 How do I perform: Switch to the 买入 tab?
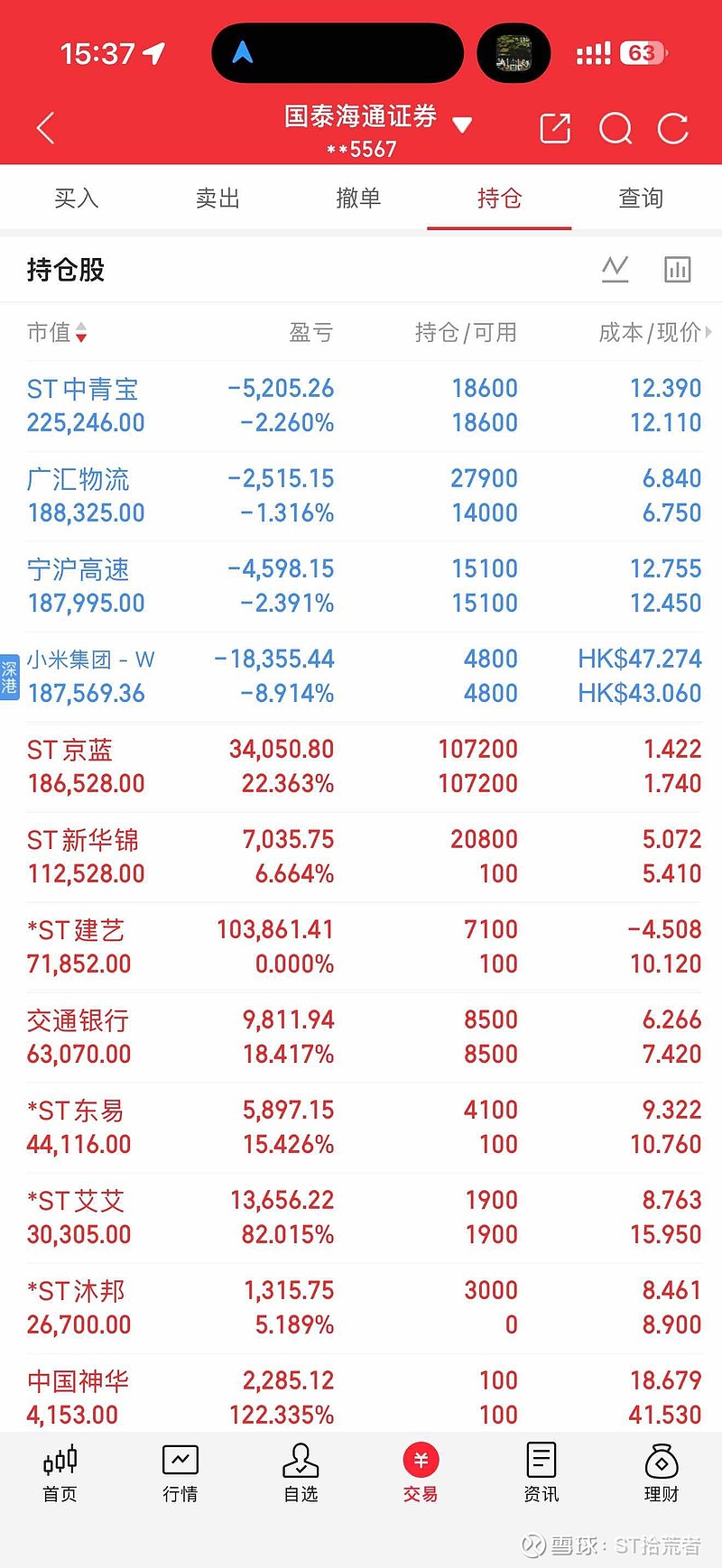(x=77, y=198)
